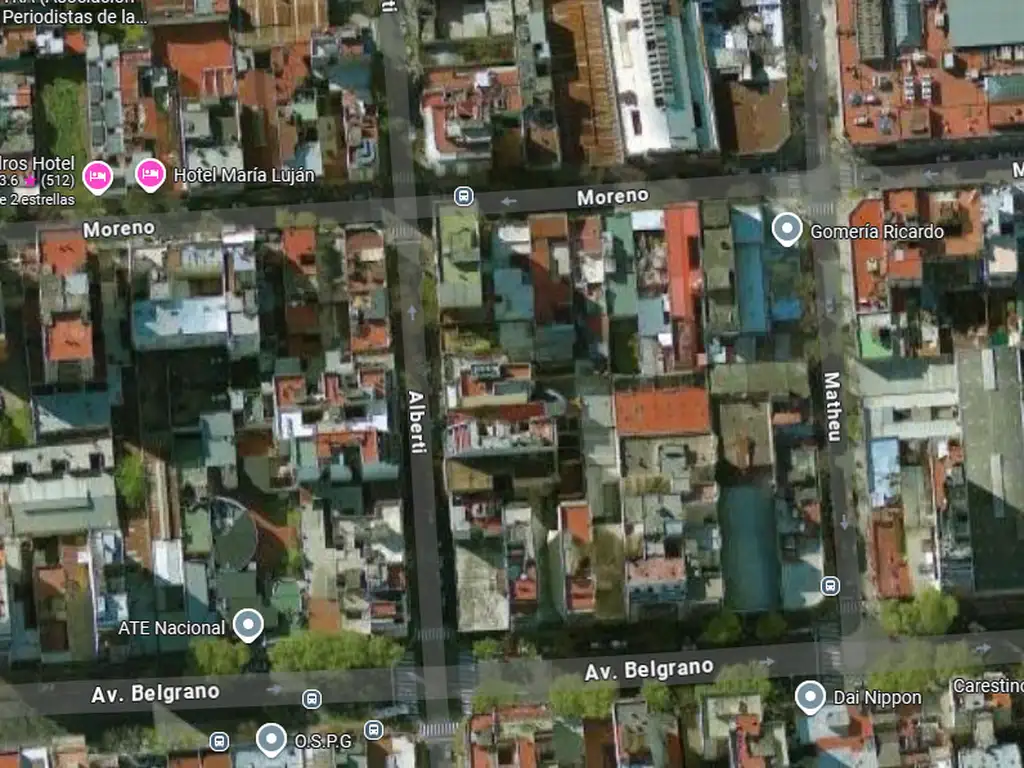
Task: Open the ATE Nacional place pin
Action: 247,626
